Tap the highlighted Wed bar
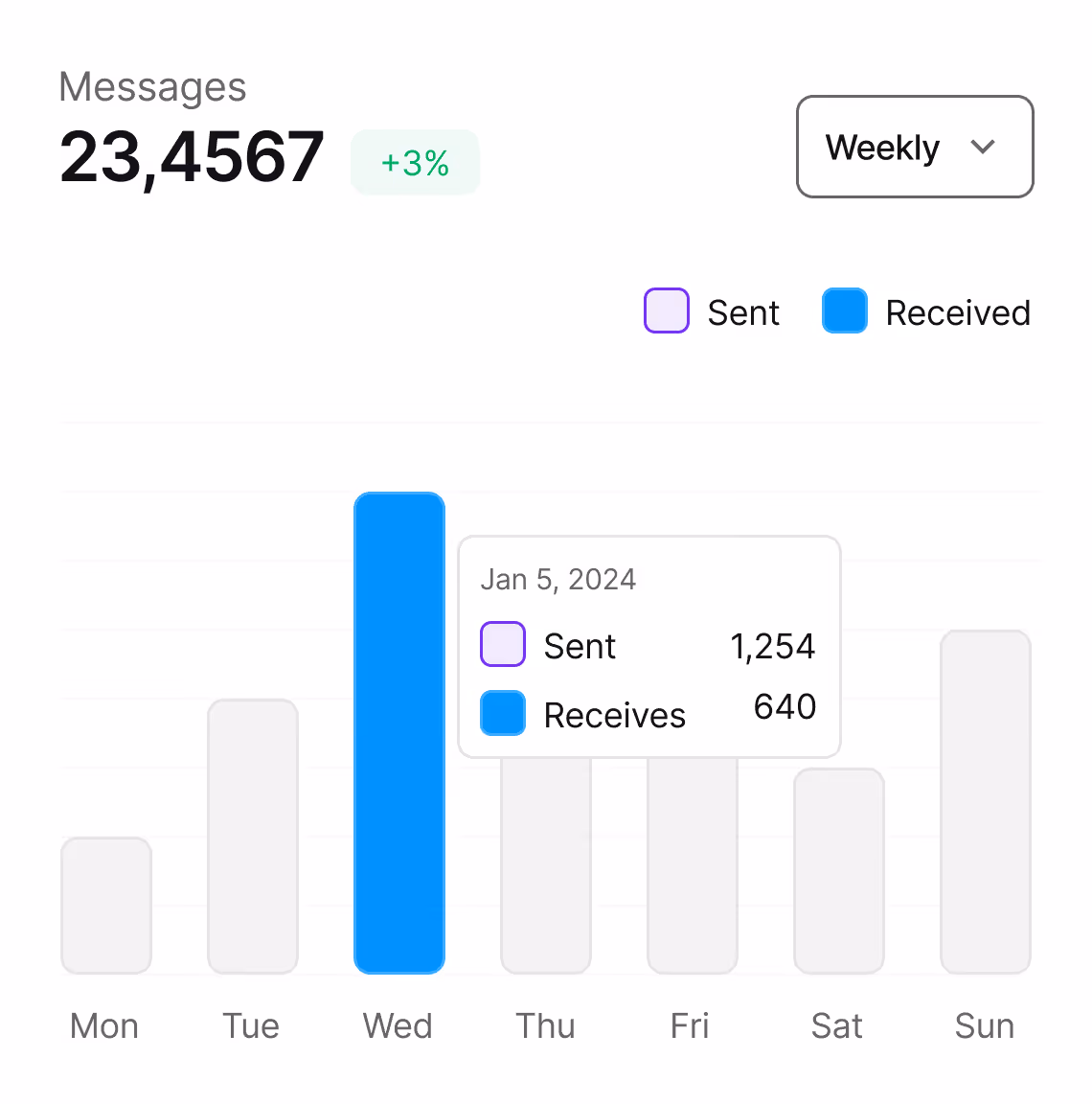 pyautogui.click(x=399, y=733)
